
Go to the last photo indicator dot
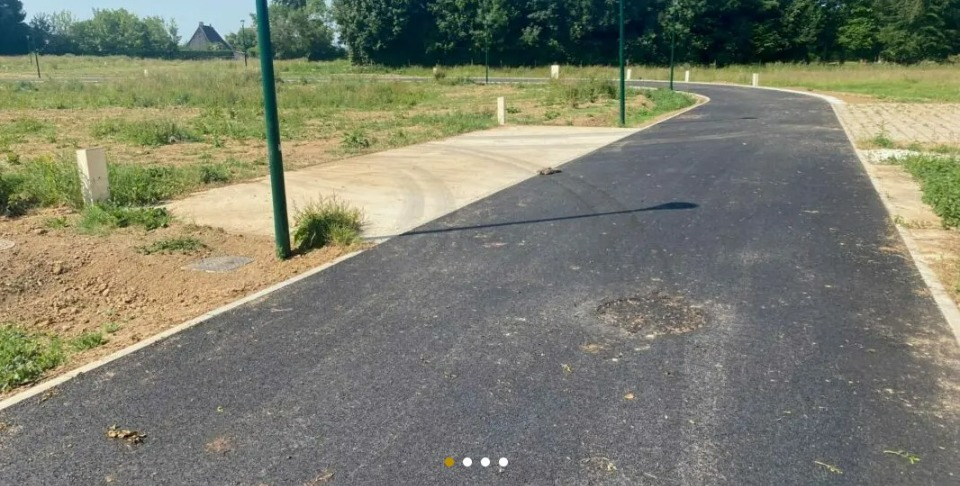point(503,462)
